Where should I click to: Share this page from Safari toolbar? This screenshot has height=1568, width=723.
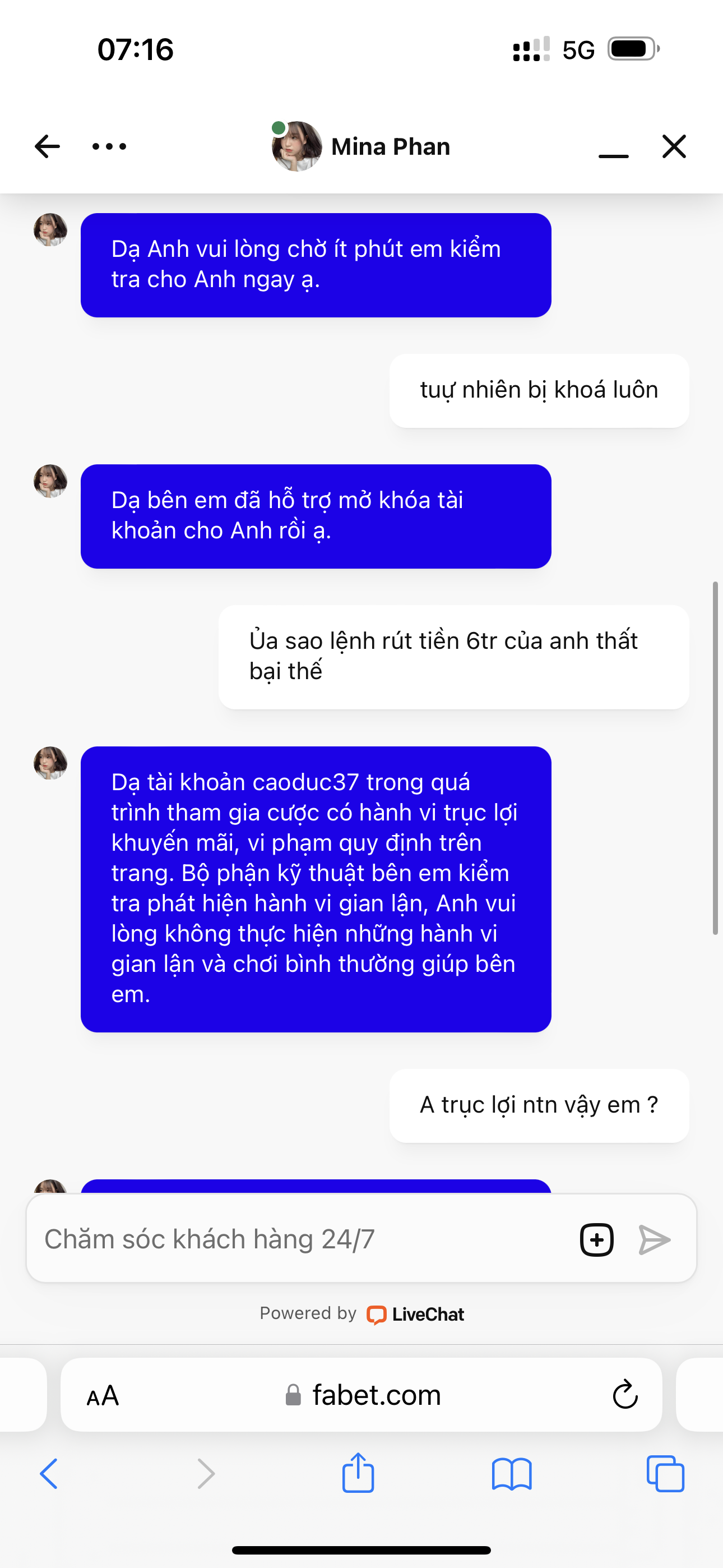[x=358, y=1474]
